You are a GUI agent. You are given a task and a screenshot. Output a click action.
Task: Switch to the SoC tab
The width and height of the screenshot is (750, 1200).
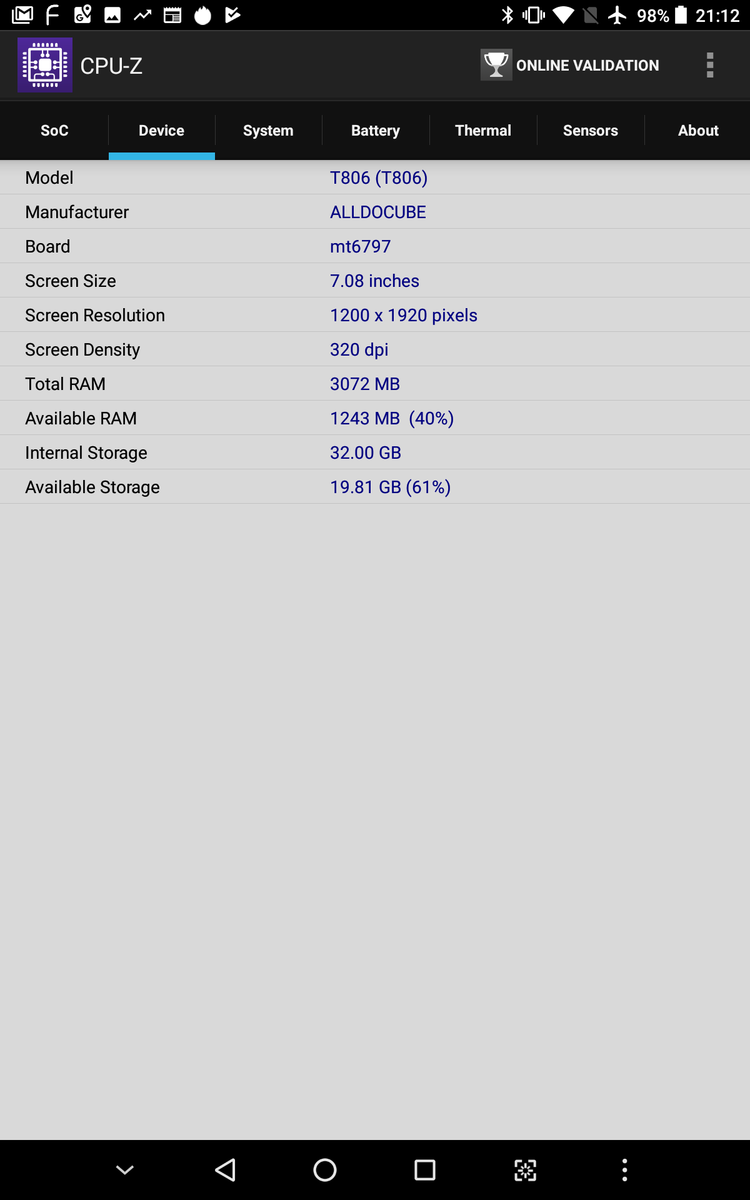(54, 131)
